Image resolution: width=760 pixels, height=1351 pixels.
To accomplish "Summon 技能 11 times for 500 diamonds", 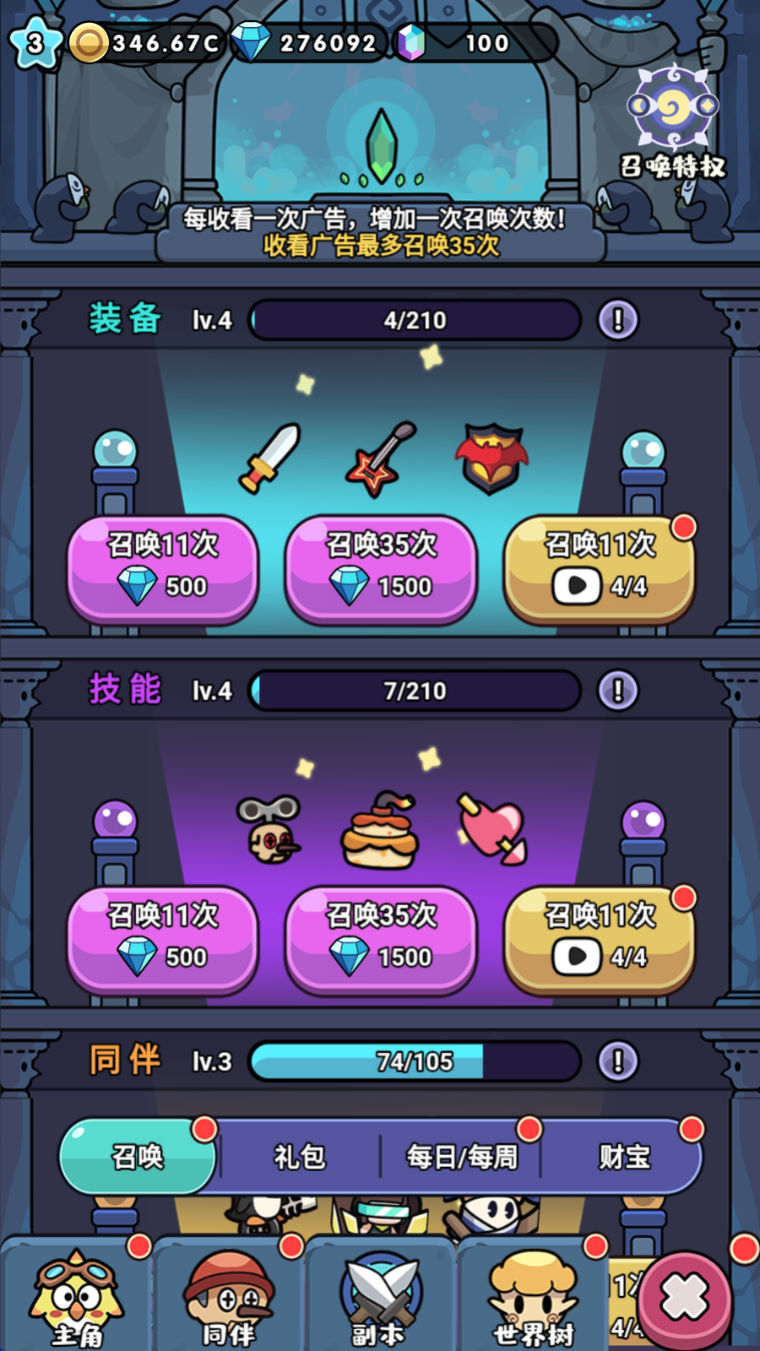I will point(162,939).
